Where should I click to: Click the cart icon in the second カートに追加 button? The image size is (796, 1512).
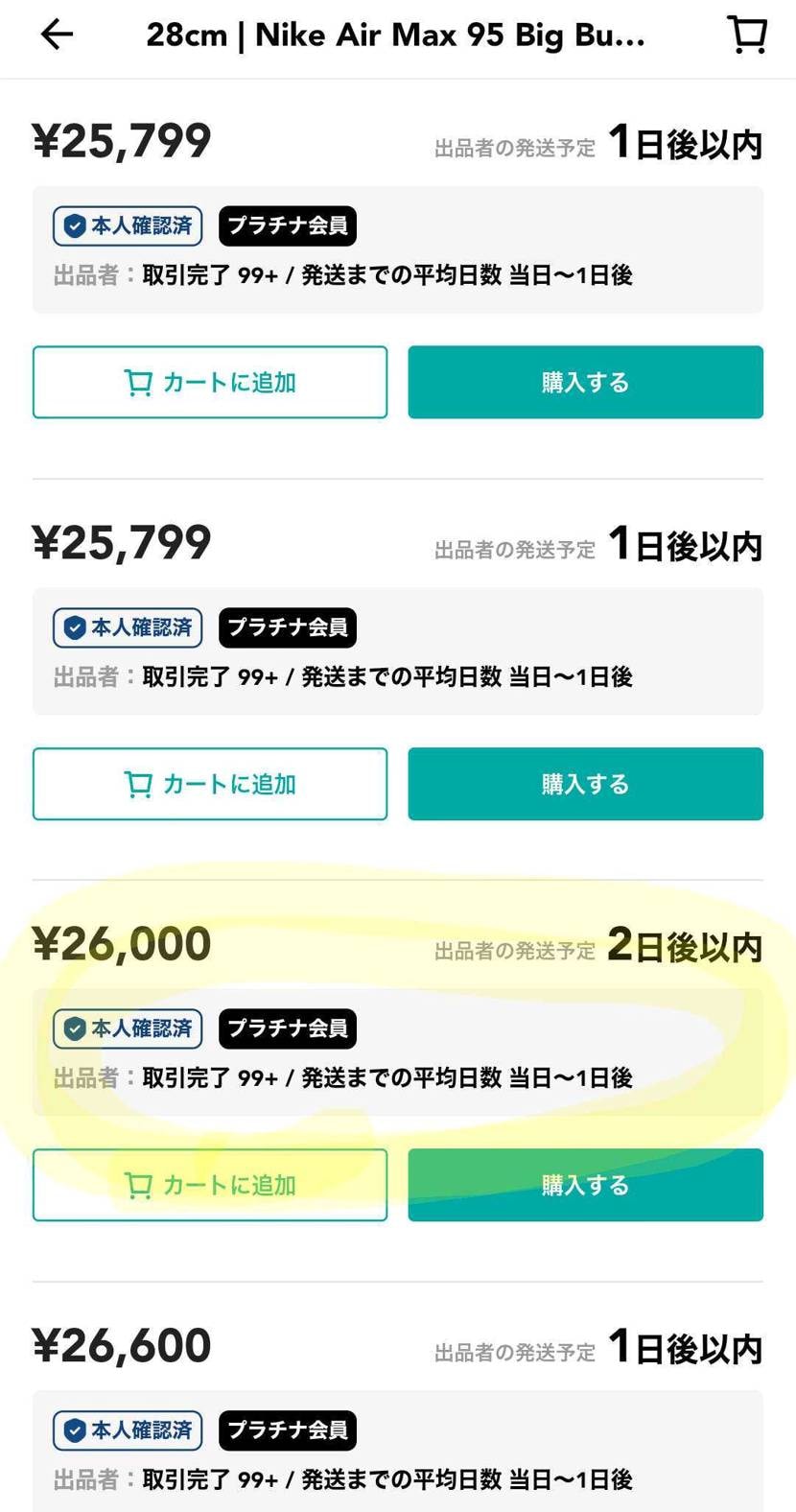(140, 784)
